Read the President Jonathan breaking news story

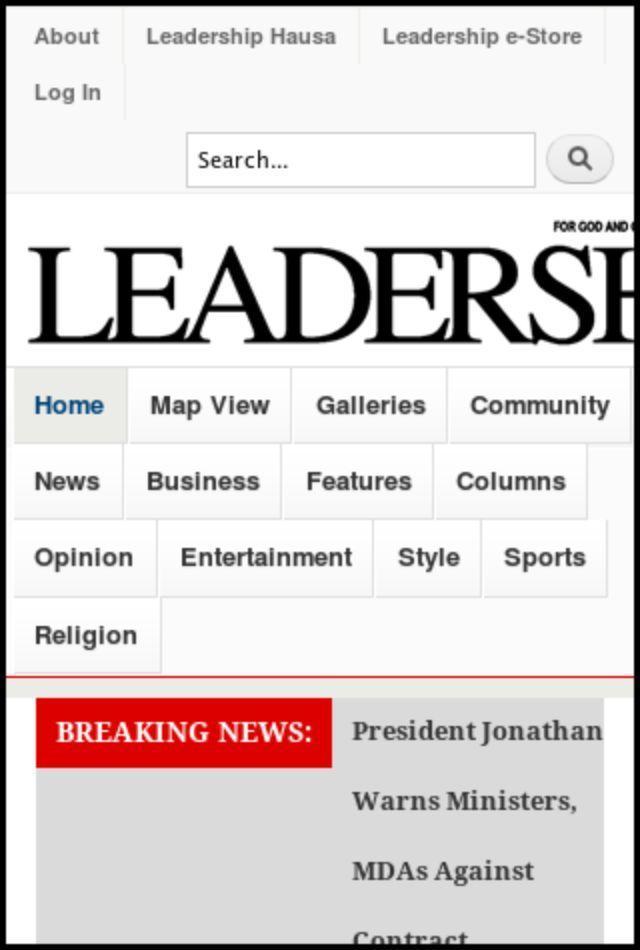(x=476, y=800)
